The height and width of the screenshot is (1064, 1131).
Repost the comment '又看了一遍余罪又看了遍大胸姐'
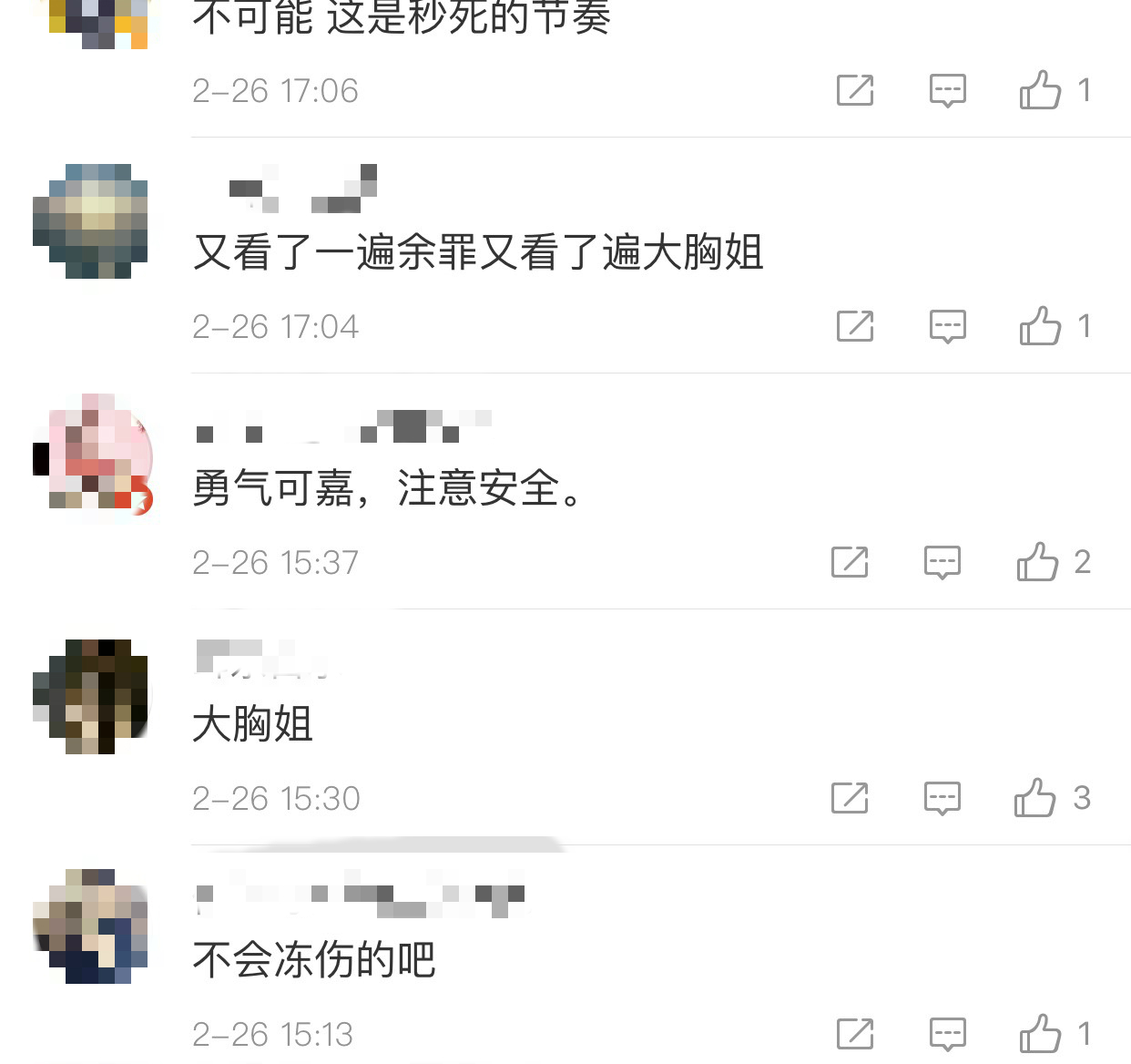click(855, 326)
